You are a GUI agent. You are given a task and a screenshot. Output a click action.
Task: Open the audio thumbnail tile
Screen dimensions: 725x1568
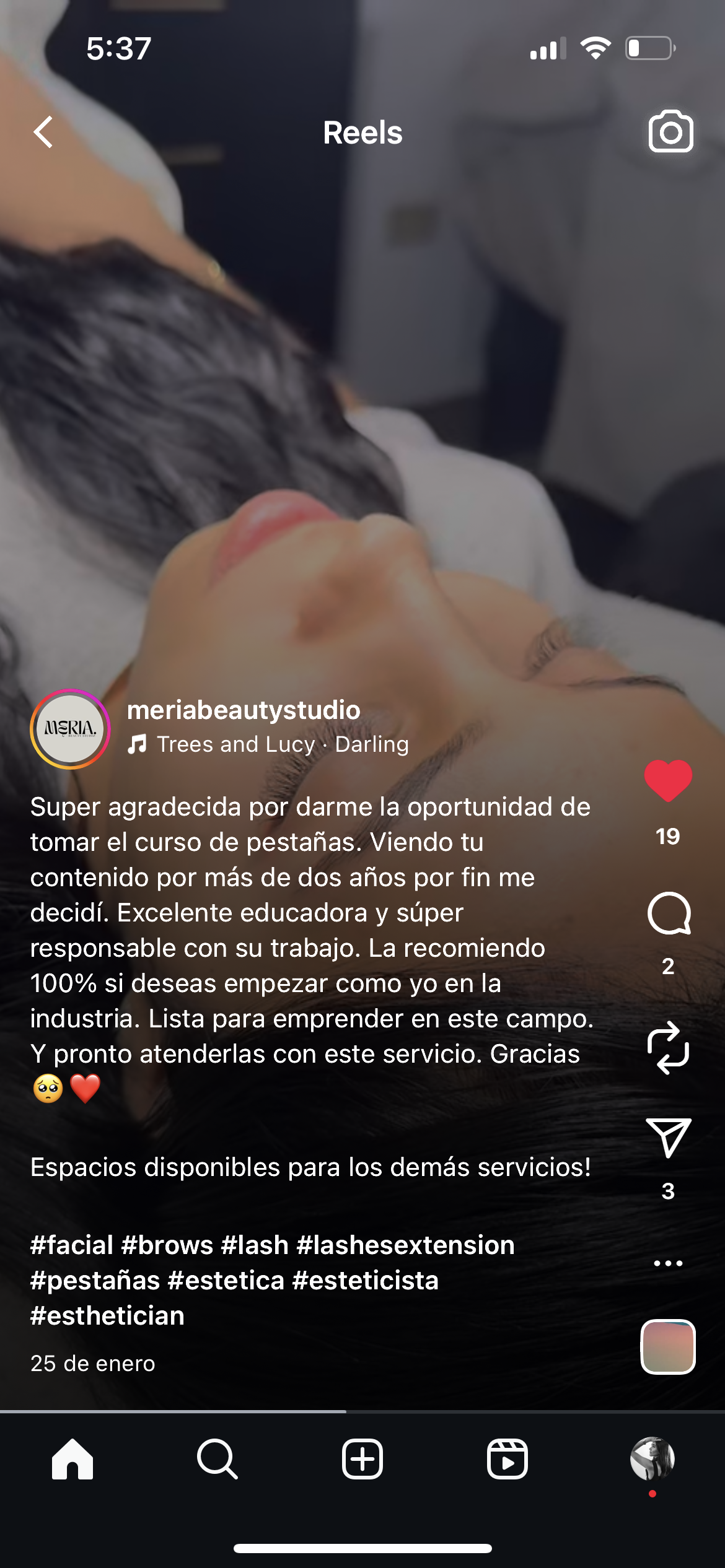tap(668, 1347)
